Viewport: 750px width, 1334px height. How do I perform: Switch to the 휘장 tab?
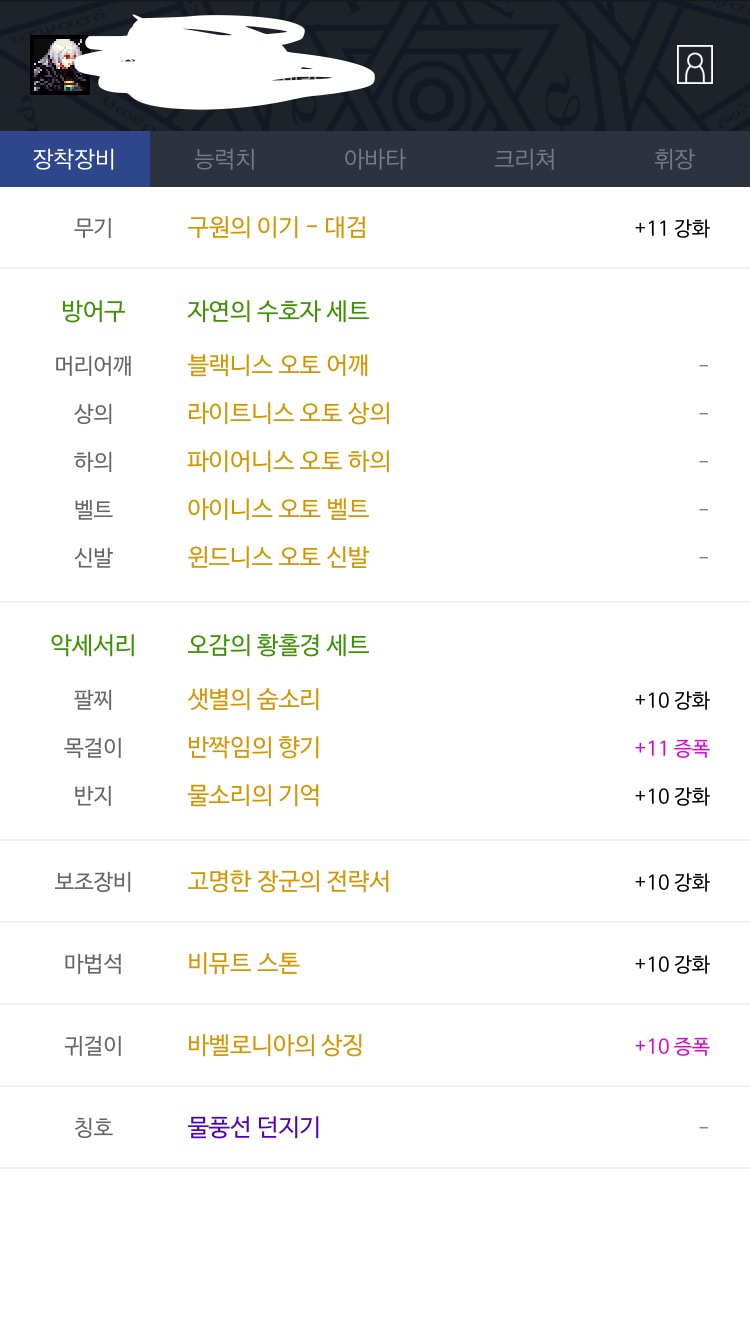674,159
